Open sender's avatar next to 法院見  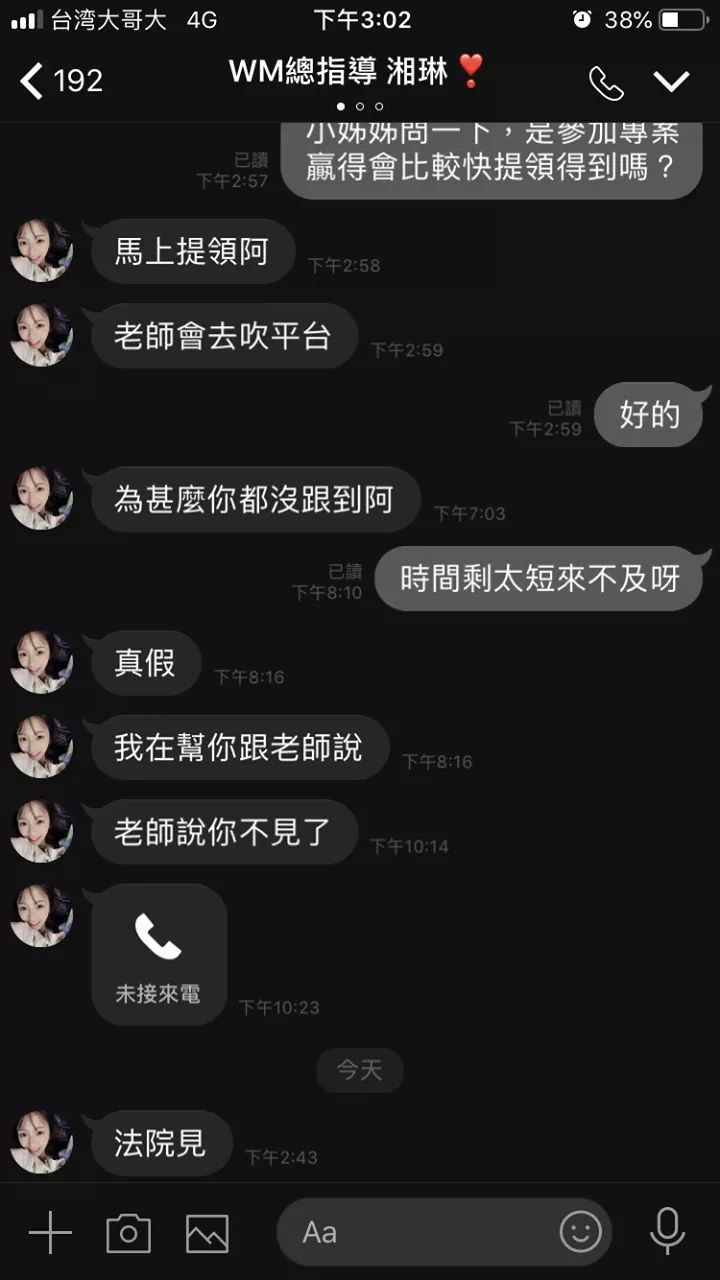(x=41, y=1141)
